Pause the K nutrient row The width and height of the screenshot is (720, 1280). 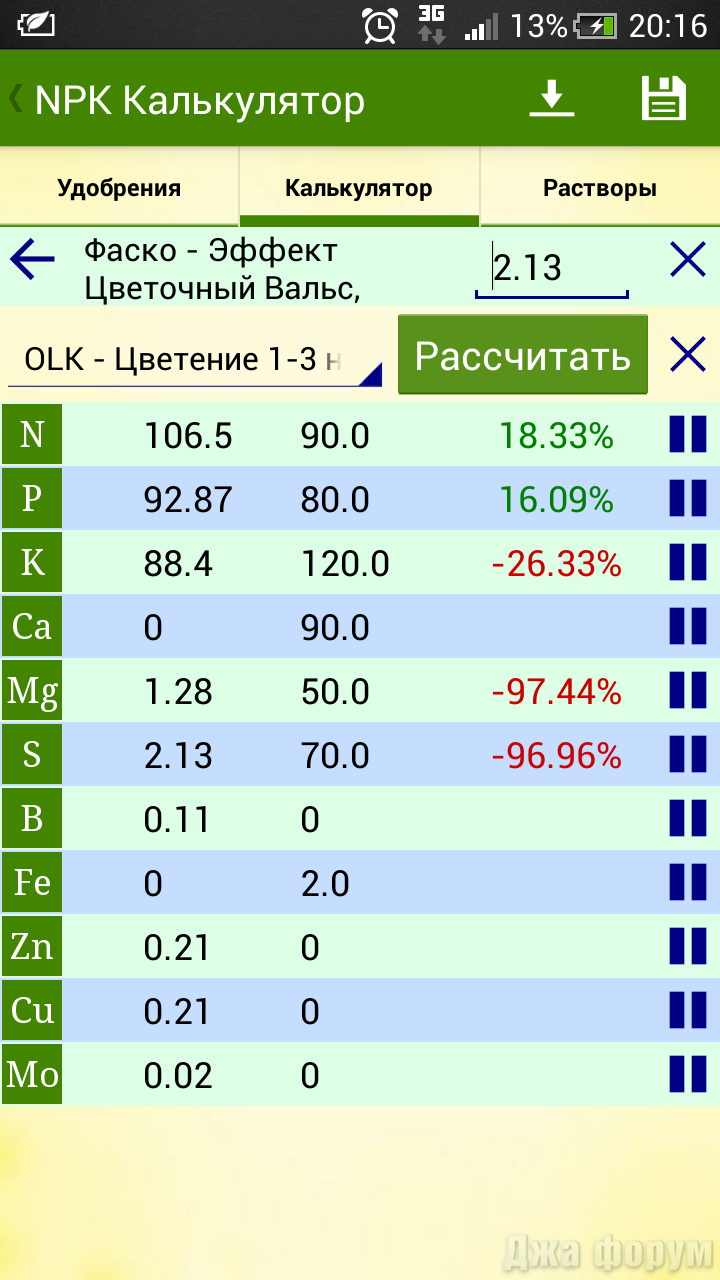coord(688,563)
